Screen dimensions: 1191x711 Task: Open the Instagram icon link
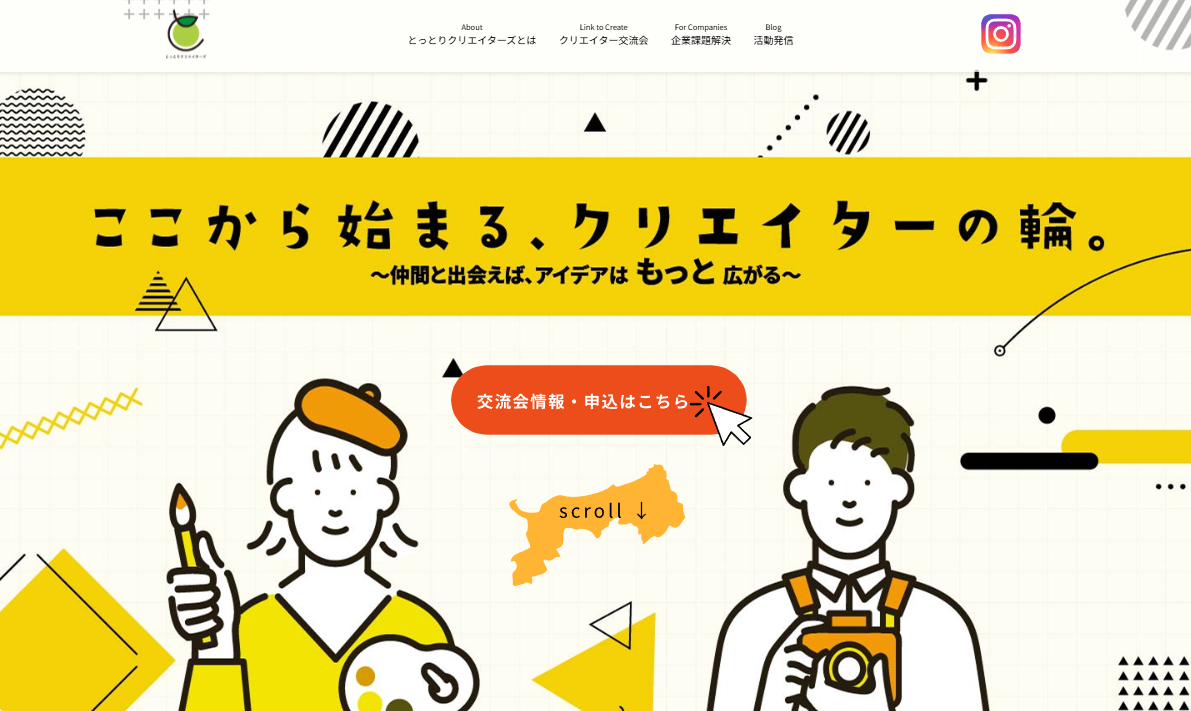point(1000,34)
